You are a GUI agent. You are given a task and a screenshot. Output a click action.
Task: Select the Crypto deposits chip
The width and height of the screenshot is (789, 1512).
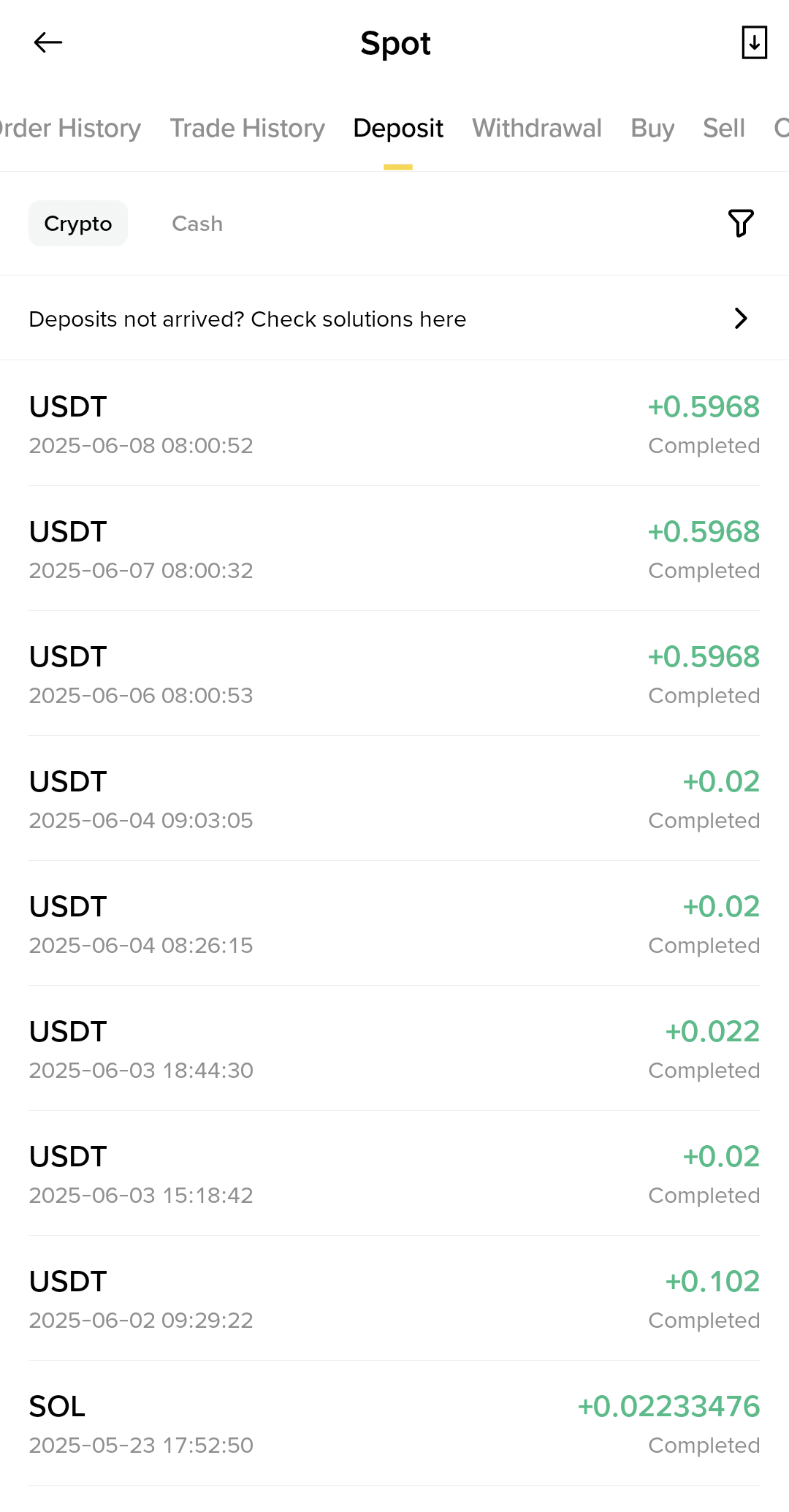point(78,224)
